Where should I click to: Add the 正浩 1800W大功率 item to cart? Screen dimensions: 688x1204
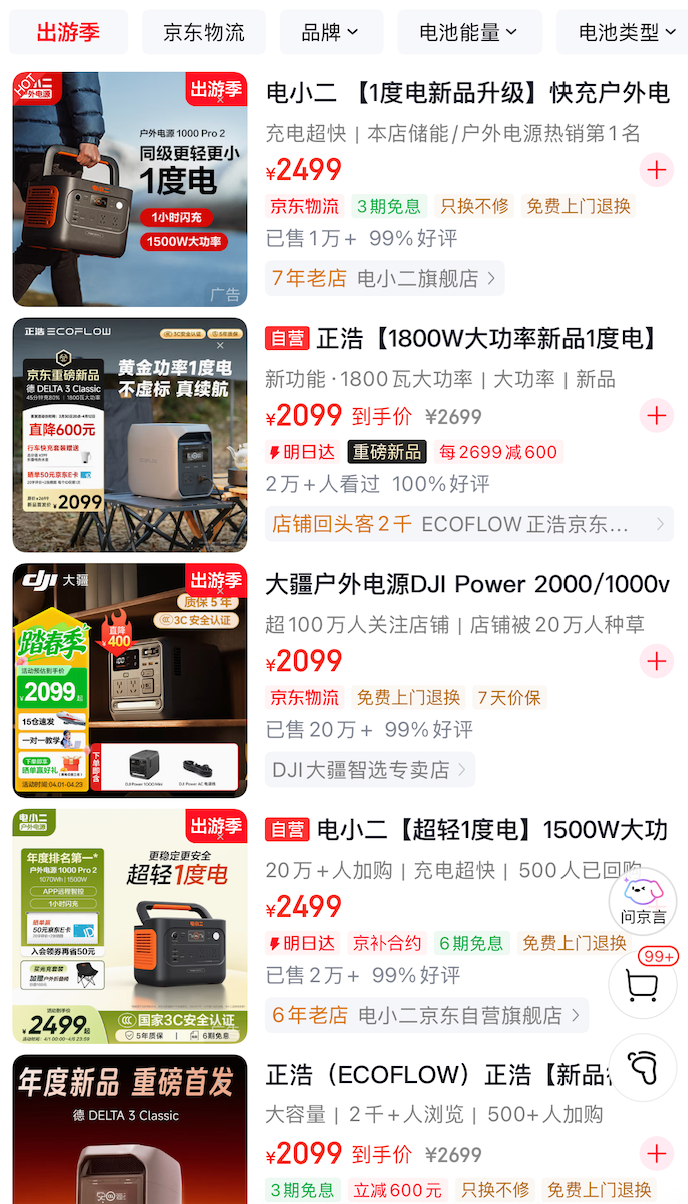click(656, 415)
